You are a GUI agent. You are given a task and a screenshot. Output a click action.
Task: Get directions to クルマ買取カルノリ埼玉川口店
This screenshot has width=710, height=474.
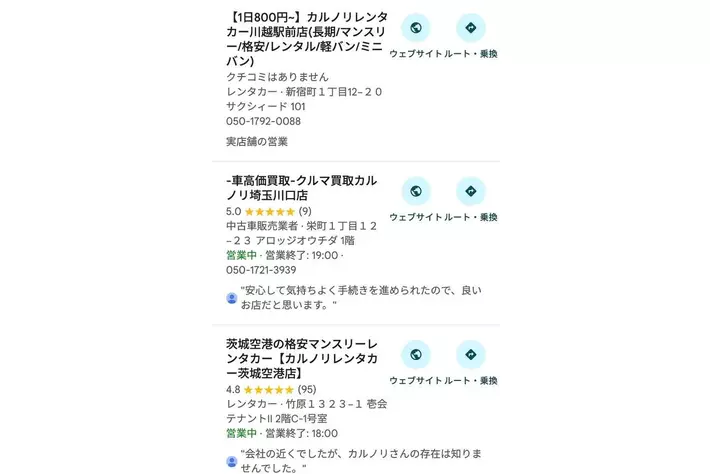[x=470, y=192]
